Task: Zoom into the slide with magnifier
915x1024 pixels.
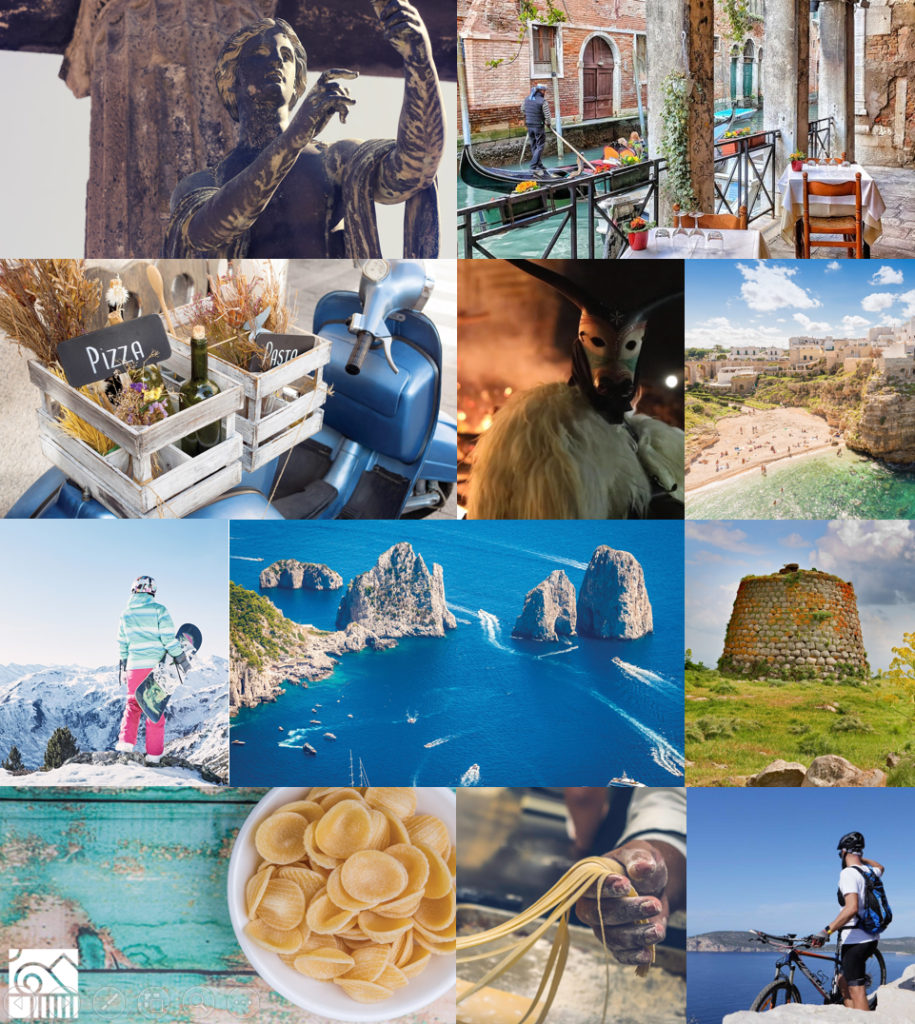Action: coord(198,1003)
